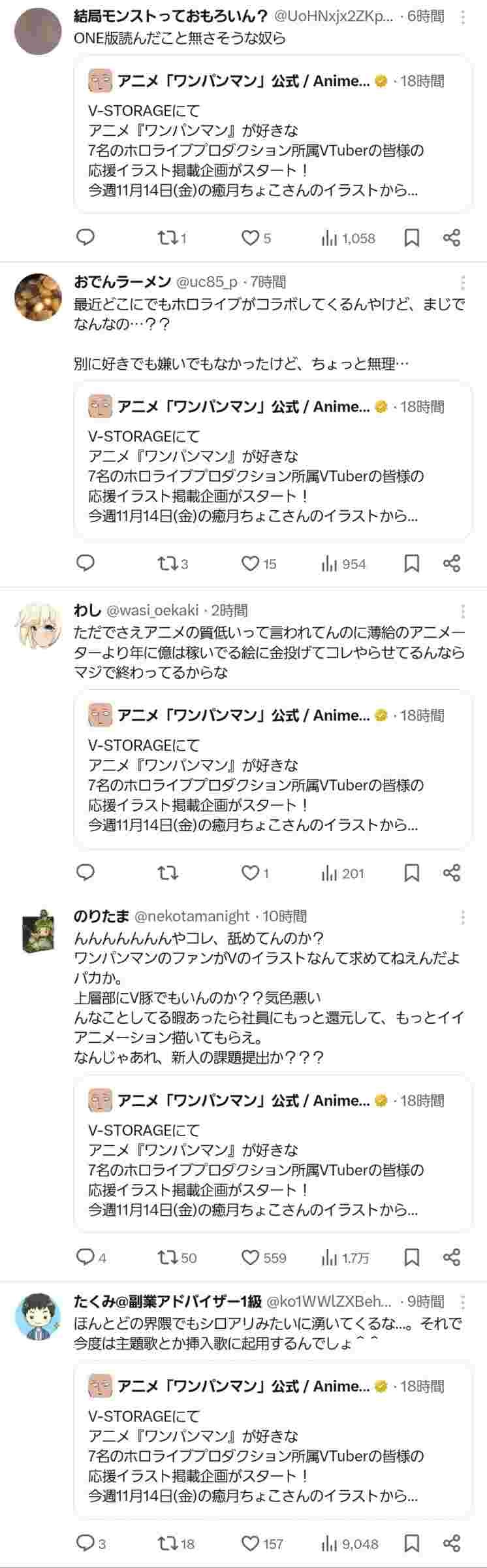Like the post by のりたま

click(x=251, y=1257)
